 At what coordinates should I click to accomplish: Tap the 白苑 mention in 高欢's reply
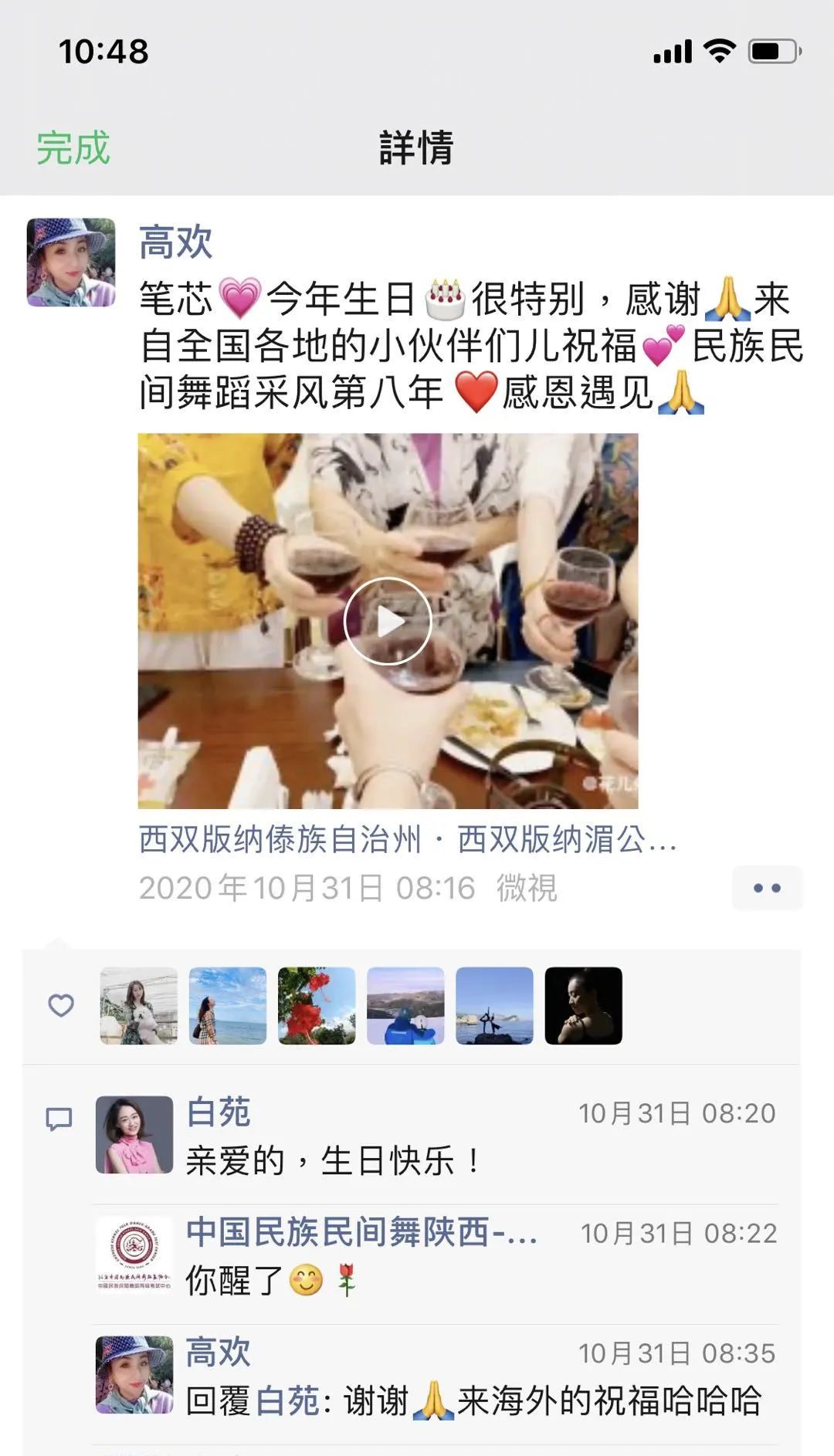[x=287, y=1401]
